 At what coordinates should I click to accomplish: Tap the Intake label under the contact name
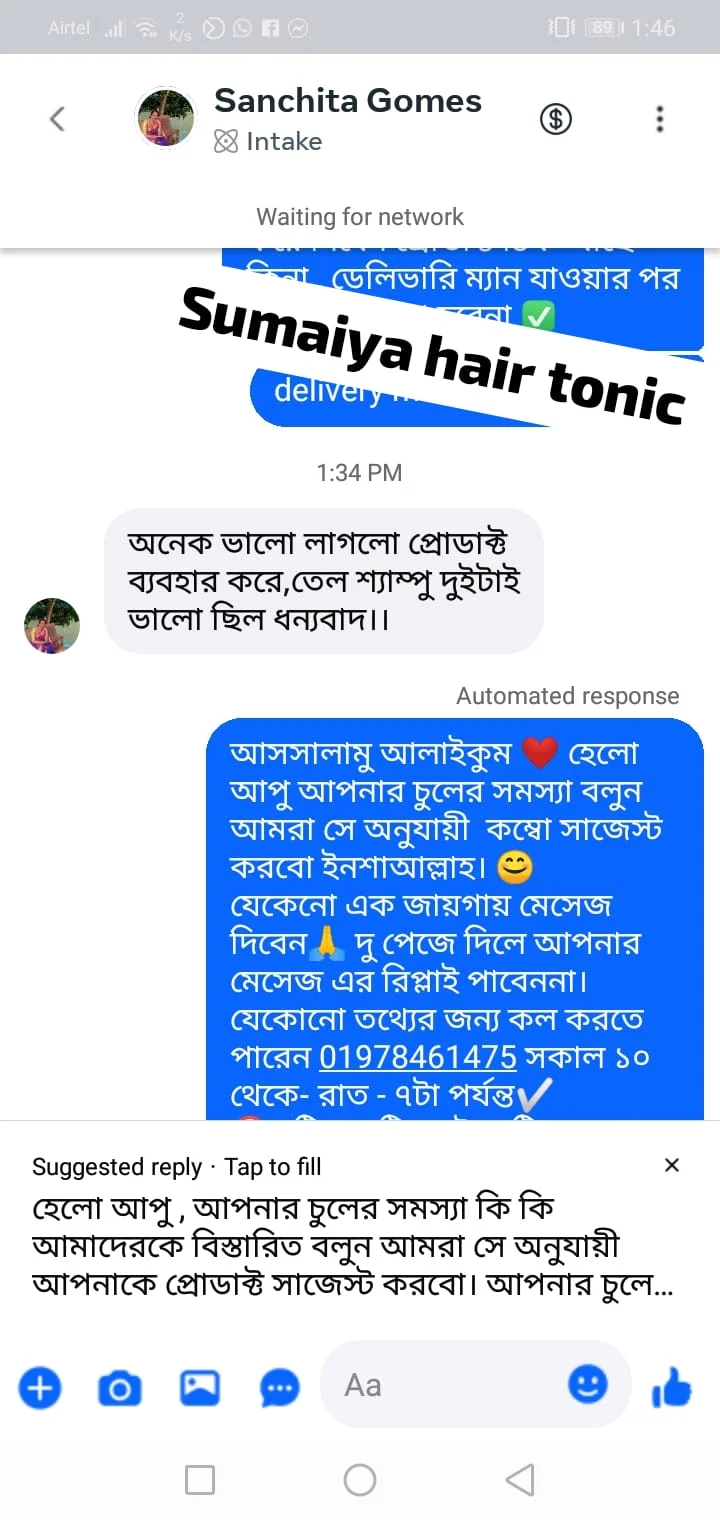click(x=268, y=141)
